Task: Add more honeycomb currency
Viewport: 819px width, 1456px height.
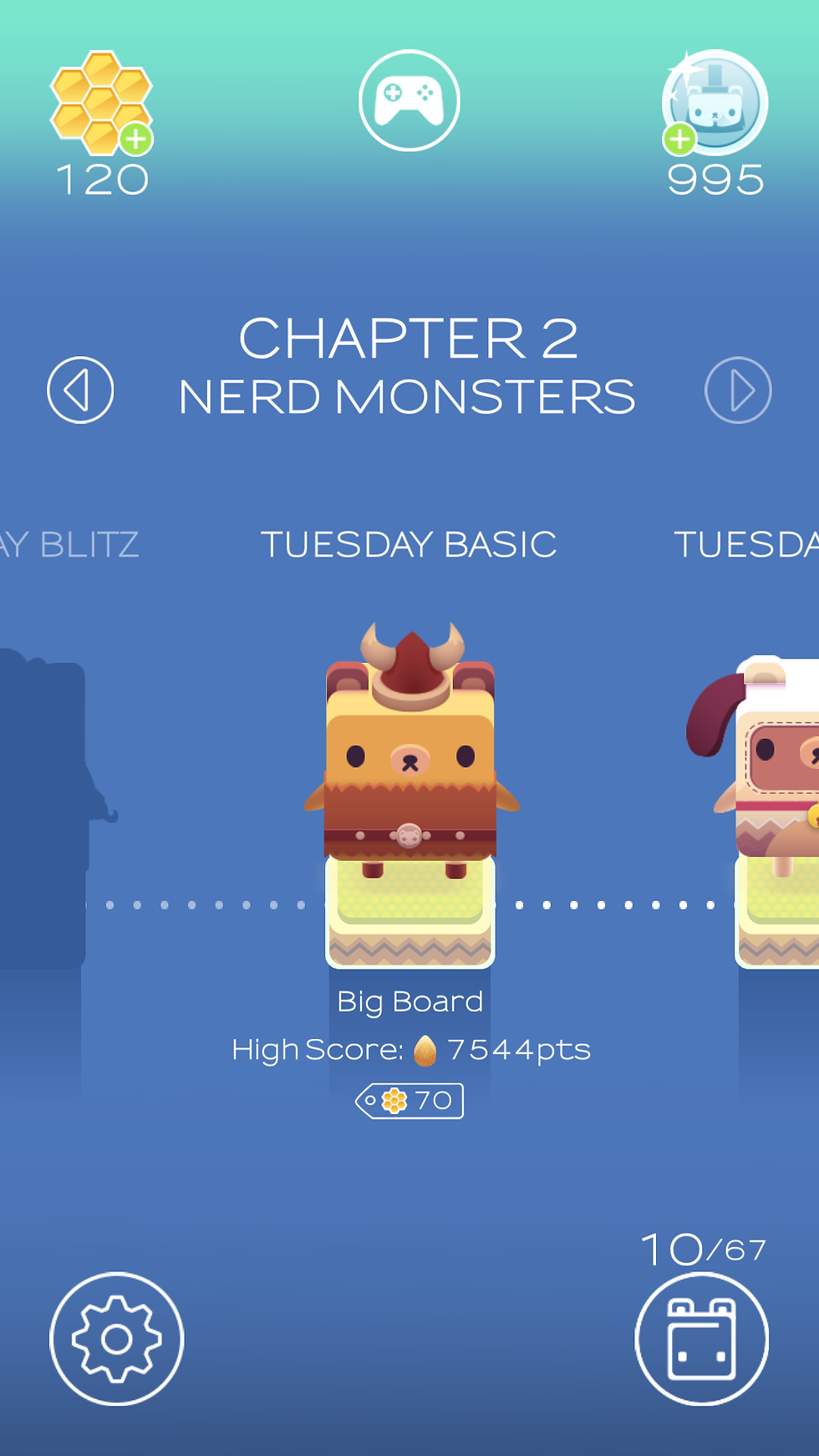Action: tap(135, 139)
